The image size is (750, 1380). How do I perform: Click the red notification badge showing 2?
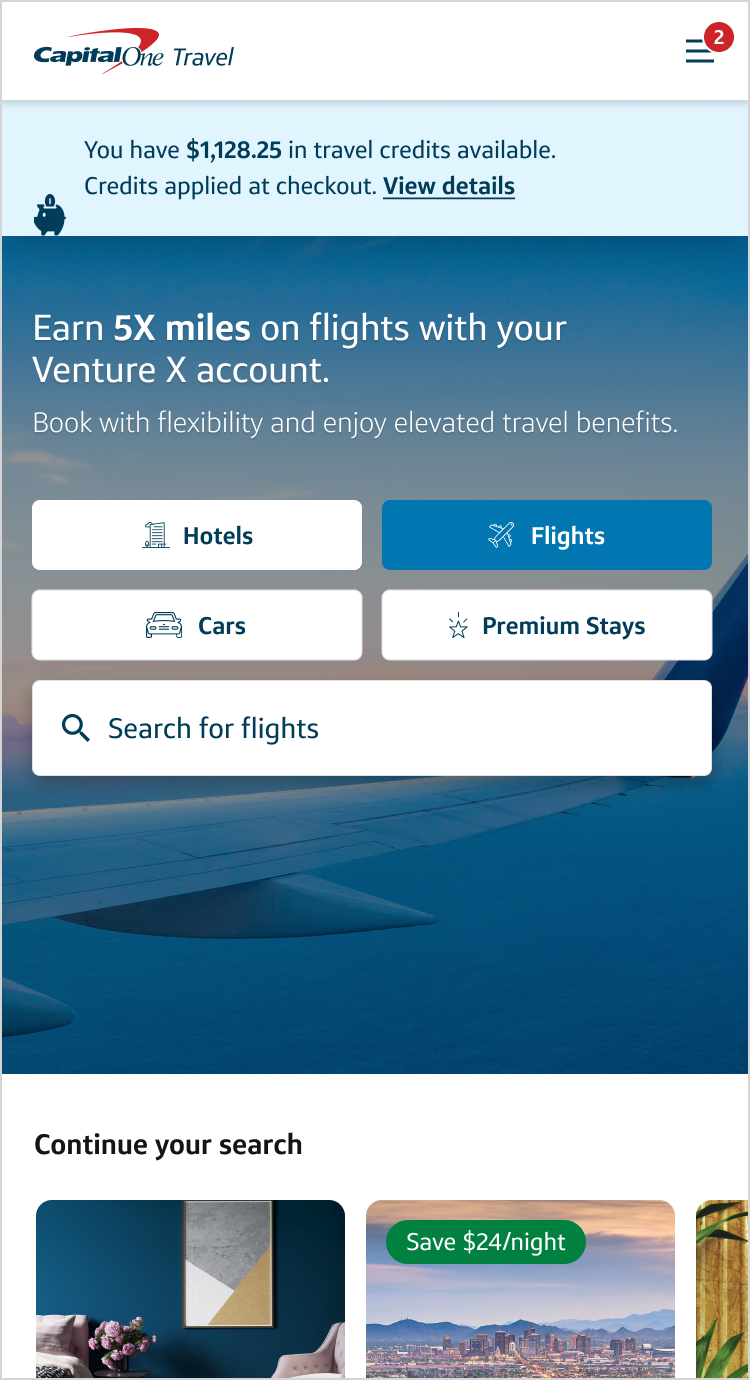pos(718,37)
